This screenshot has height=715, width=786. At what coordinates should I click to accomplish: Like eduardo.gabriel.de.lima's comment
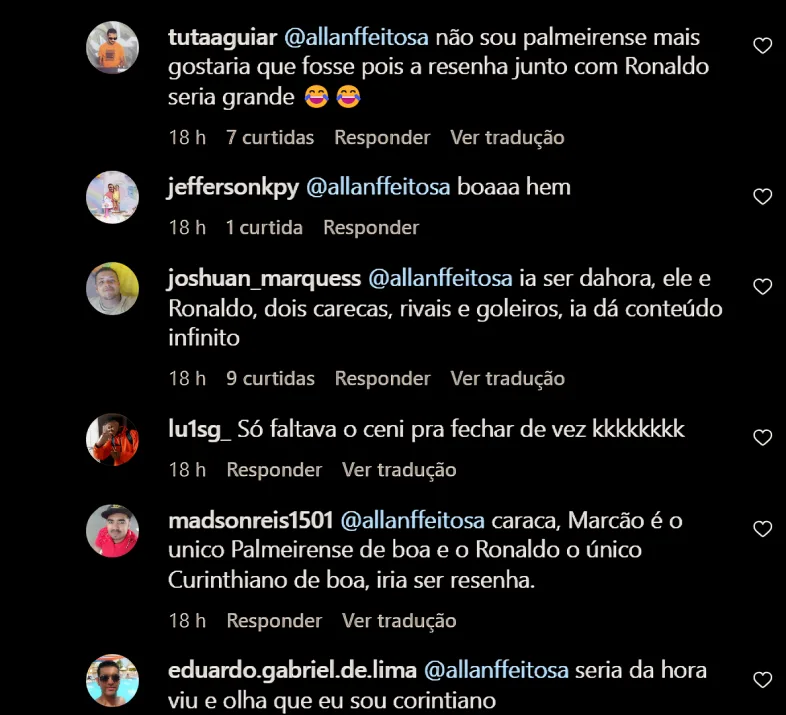(x=762, y=680)
